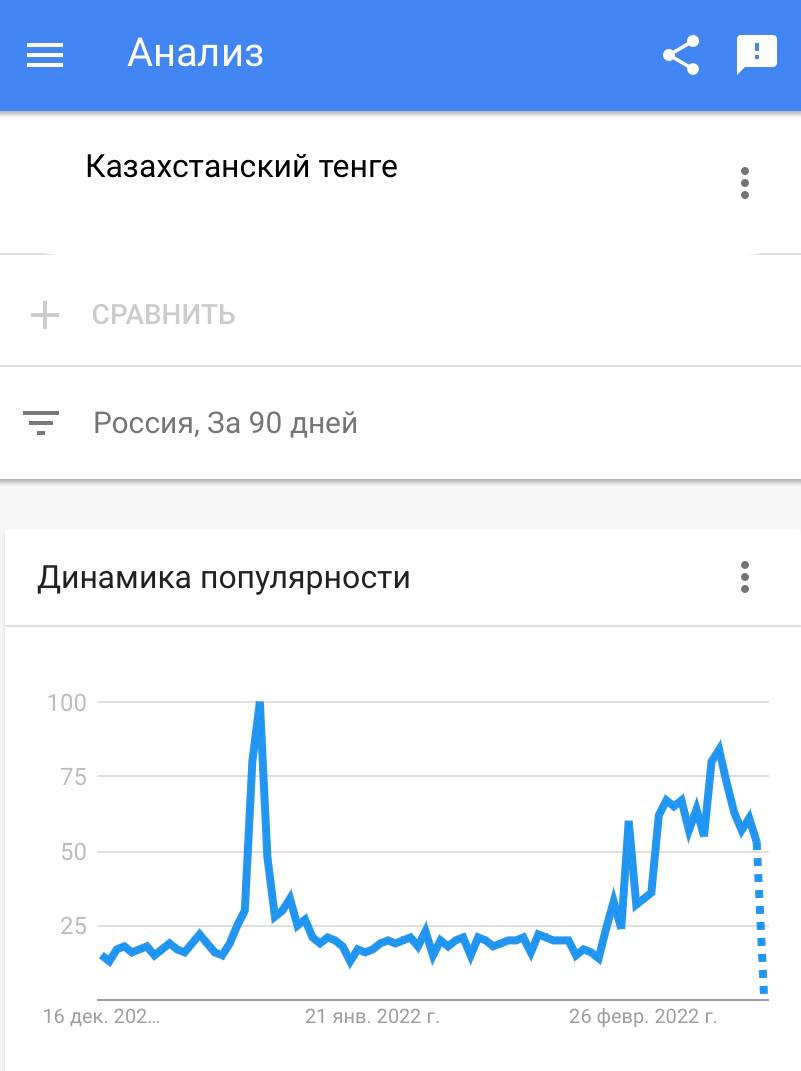Screen dimensions: 801x1071
Task: Send feedback via the exclamation icon
Action: (756, 54)
